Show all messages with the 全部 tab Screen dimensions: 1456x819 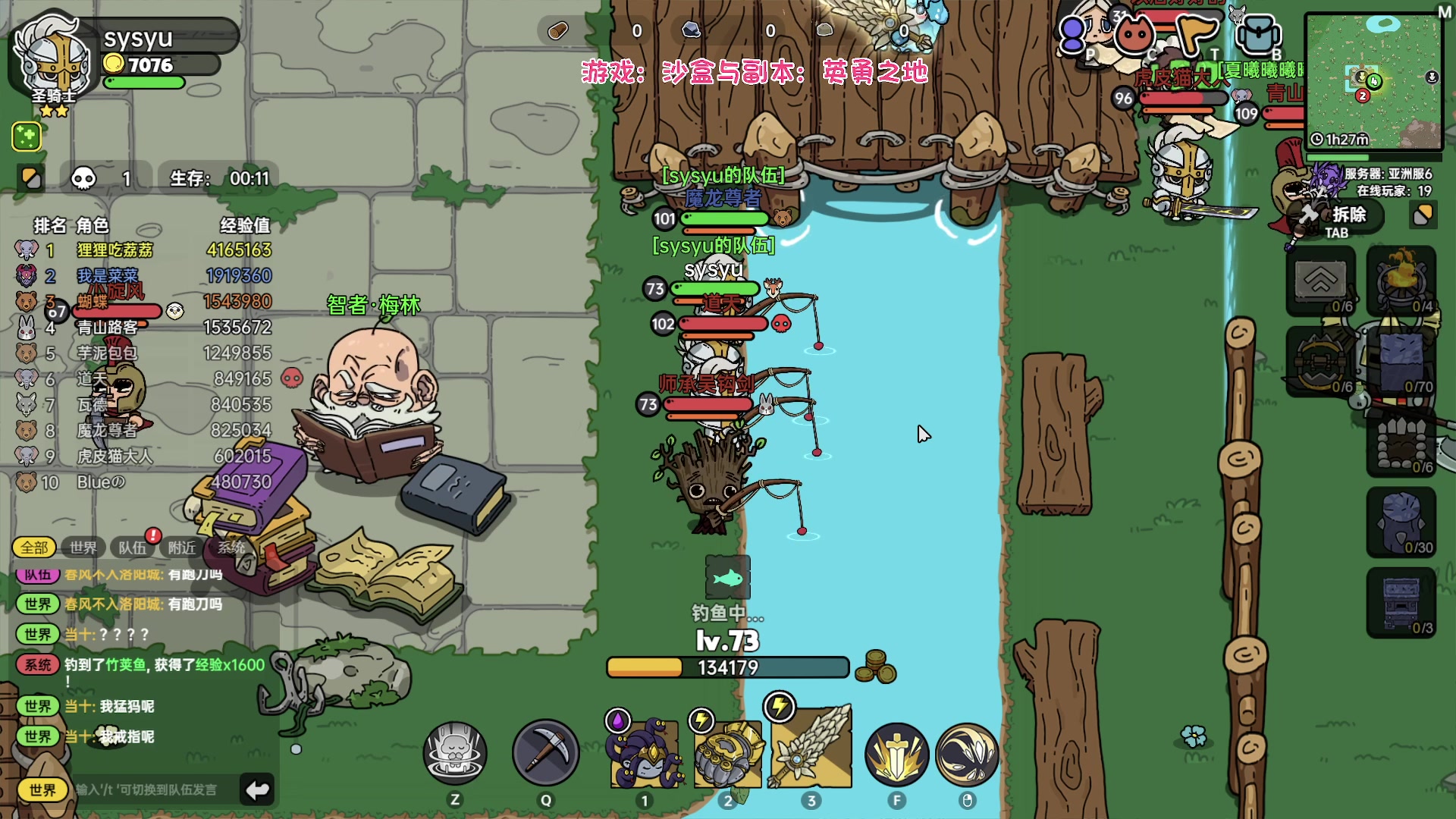click(34, 548)
